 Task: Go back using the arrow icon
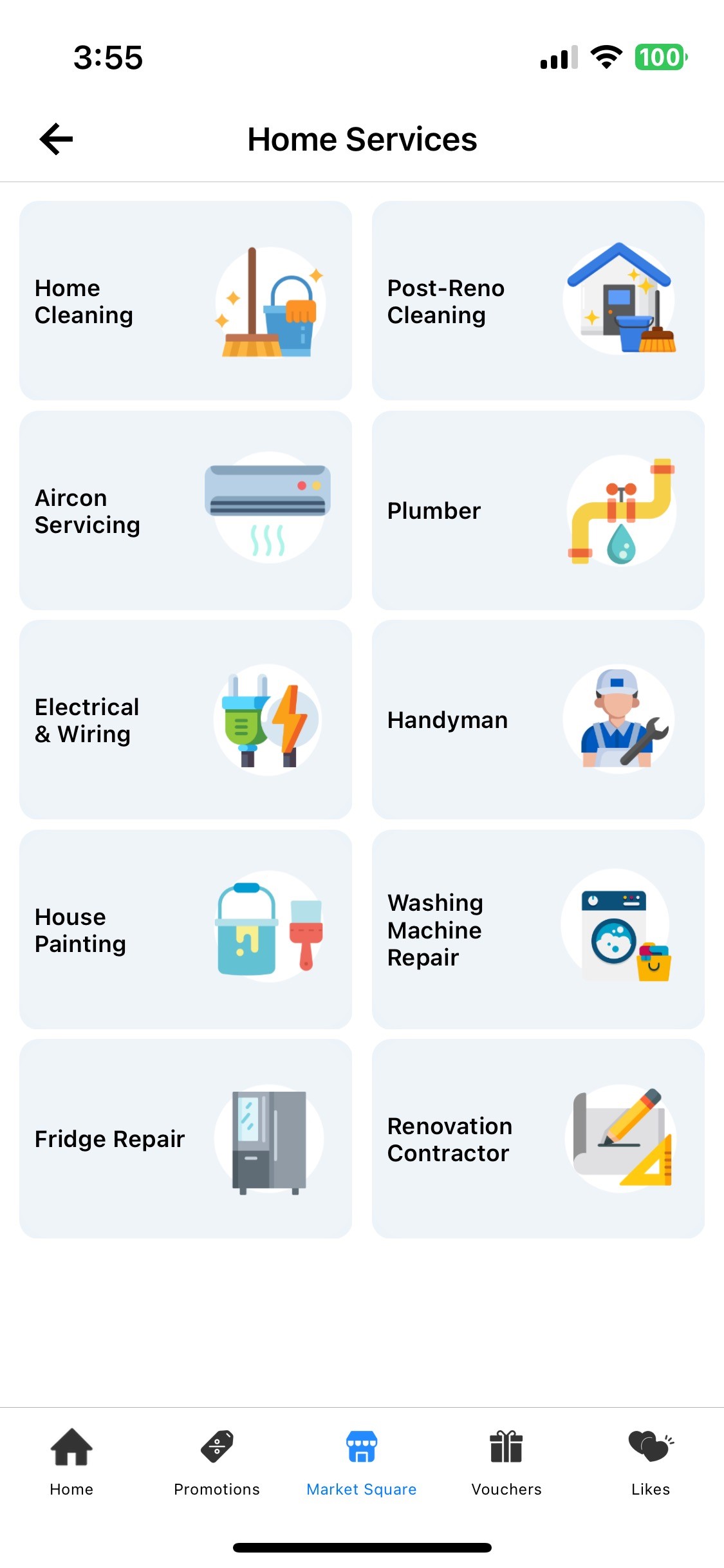pyautogui.click(x=57, y=139)
